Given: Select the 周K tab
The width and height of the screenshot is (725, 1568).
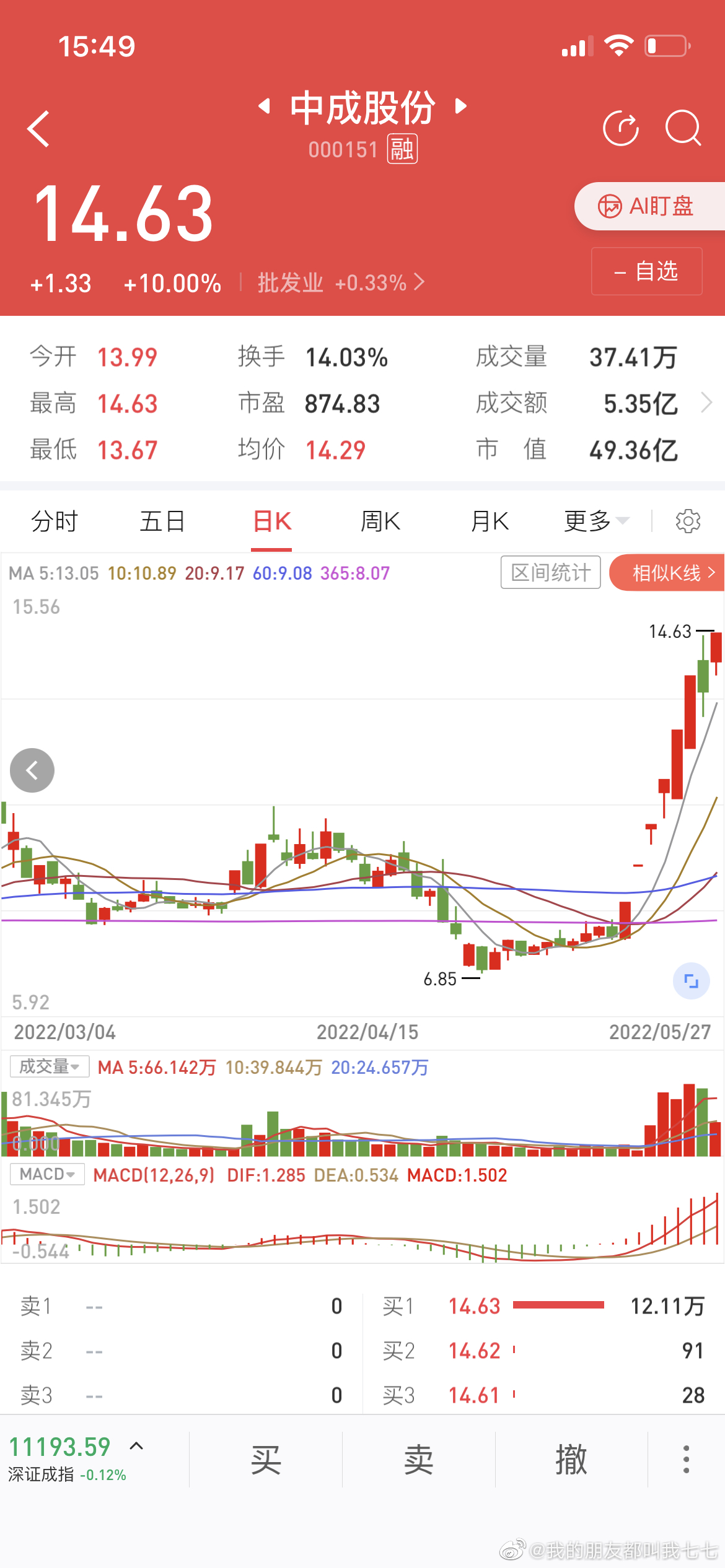Looking at the screenshot, I should 380,521.
